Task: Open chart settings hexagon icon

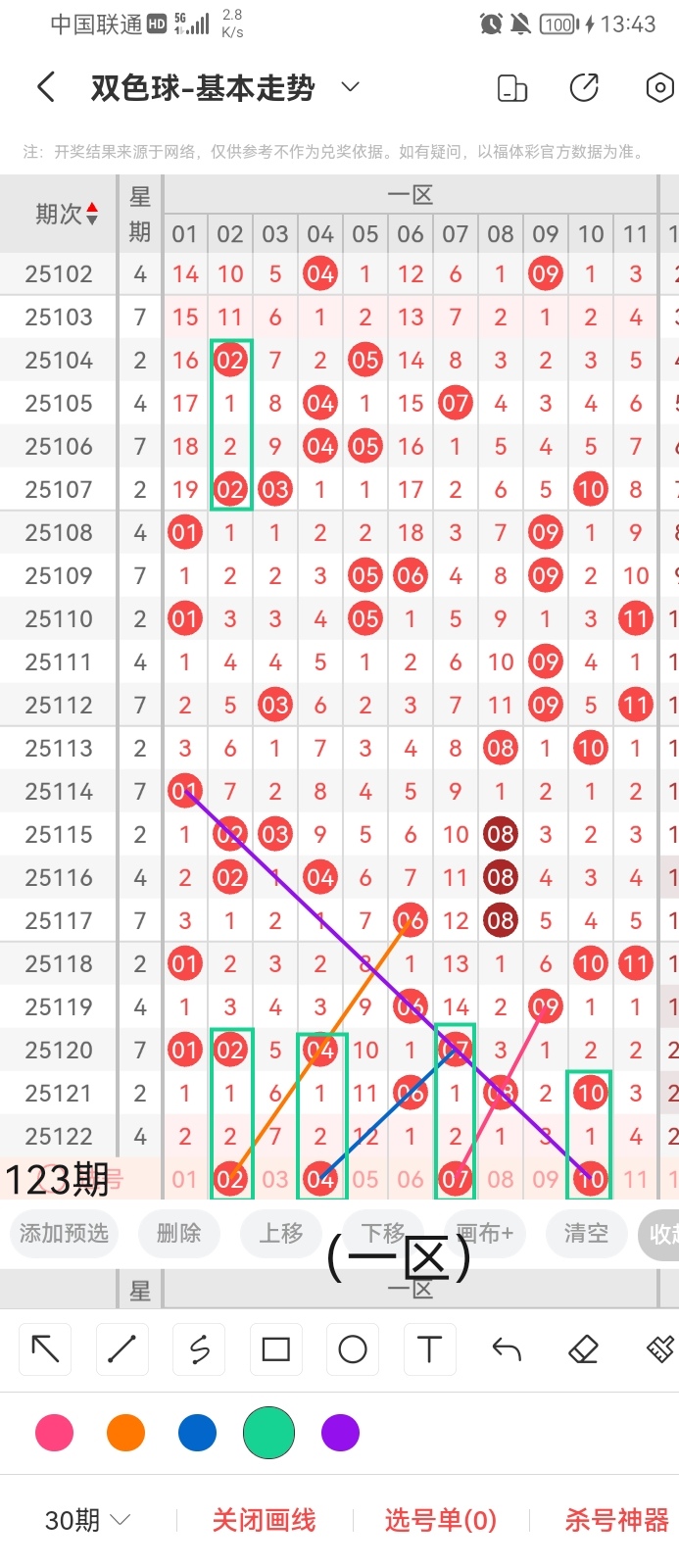Action: pos(660,88)
